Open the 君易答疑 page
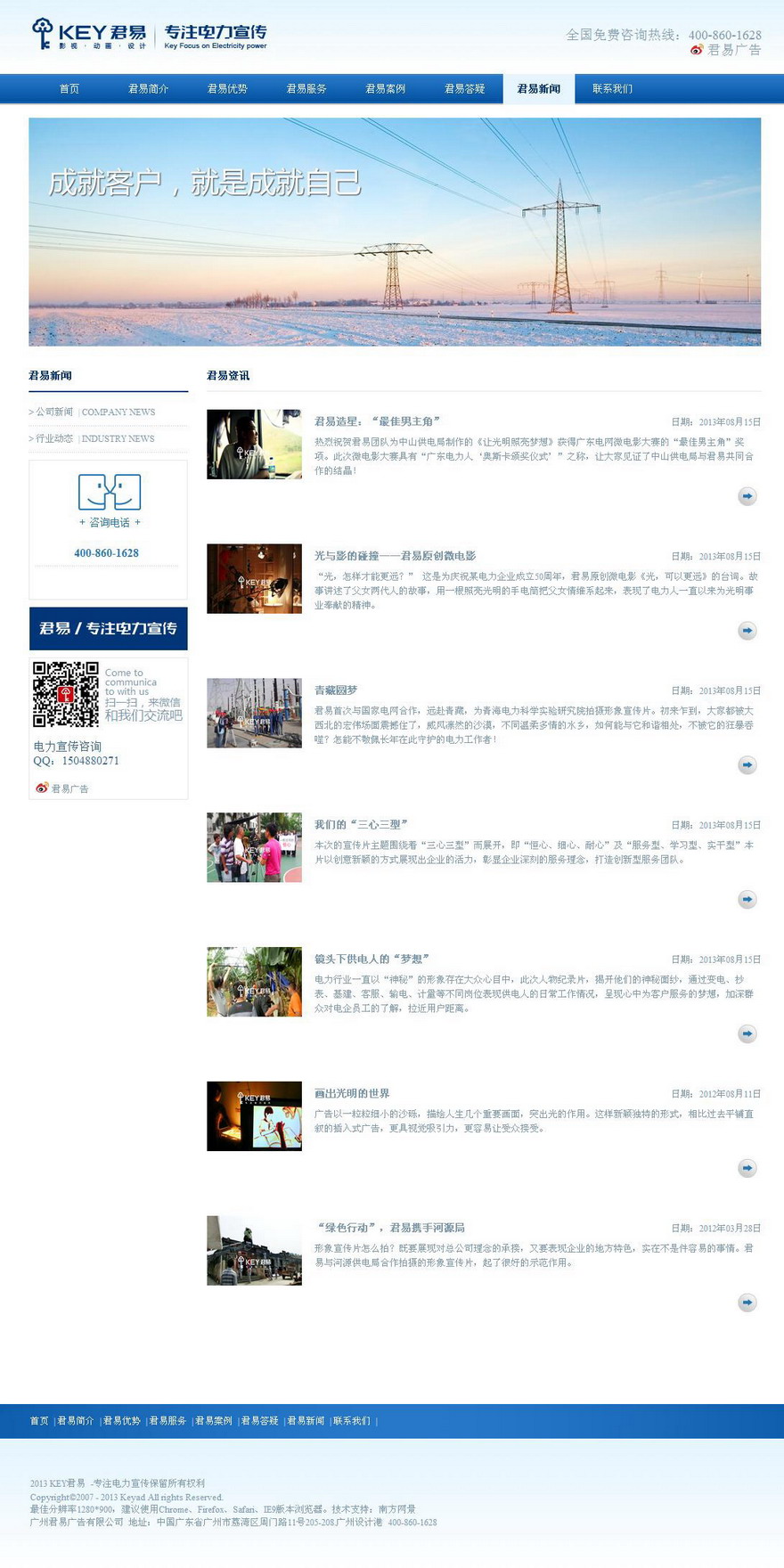784x1568 pixels. pyautogui.click(x=464, y=89)
